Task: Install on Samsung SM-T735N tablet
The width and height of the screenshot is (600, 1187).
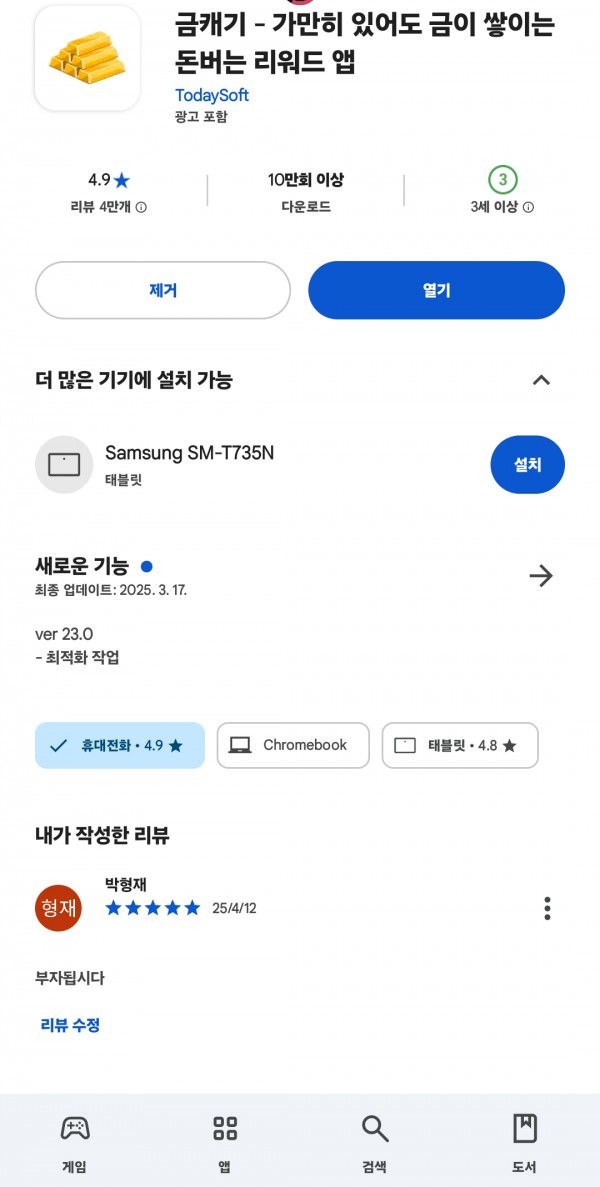Action: 528,465
